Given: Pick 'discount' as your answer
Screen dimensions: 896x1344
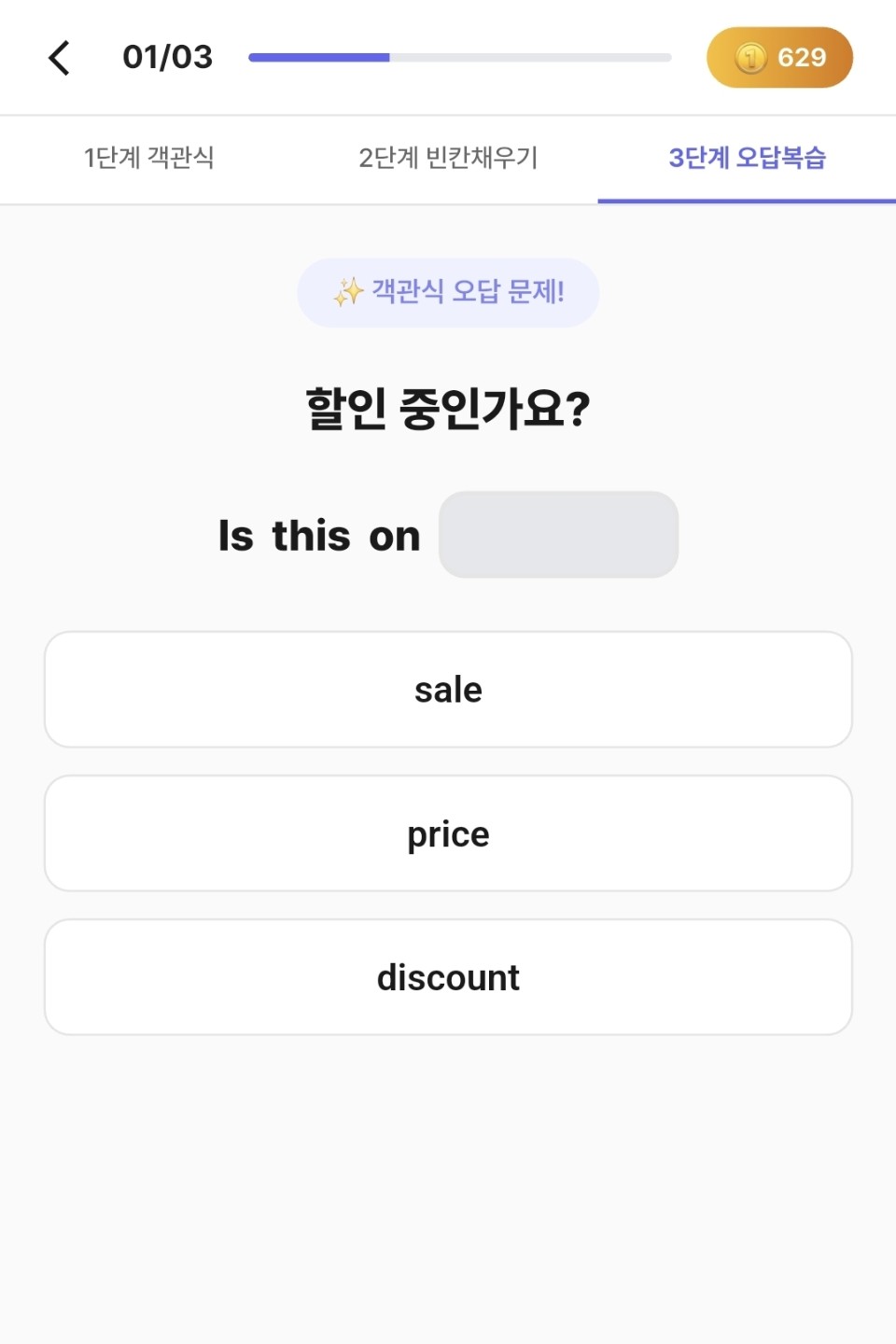Looking at the screenshot, I should [x=448, y=976].
